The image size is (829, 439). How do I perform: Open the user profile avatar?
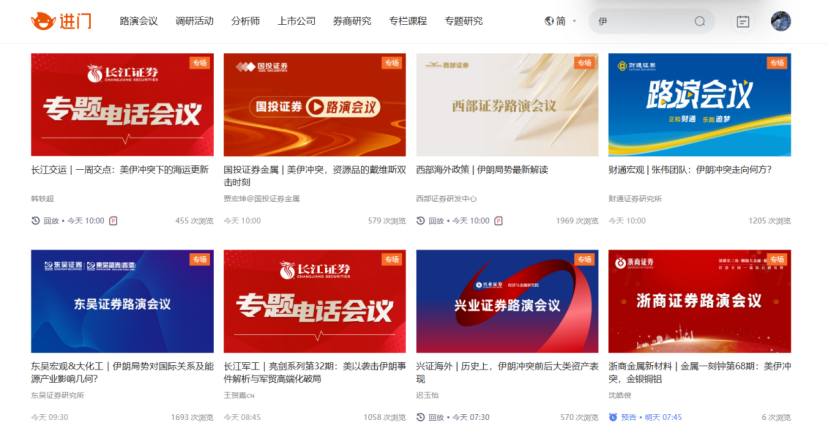point(781,21)
